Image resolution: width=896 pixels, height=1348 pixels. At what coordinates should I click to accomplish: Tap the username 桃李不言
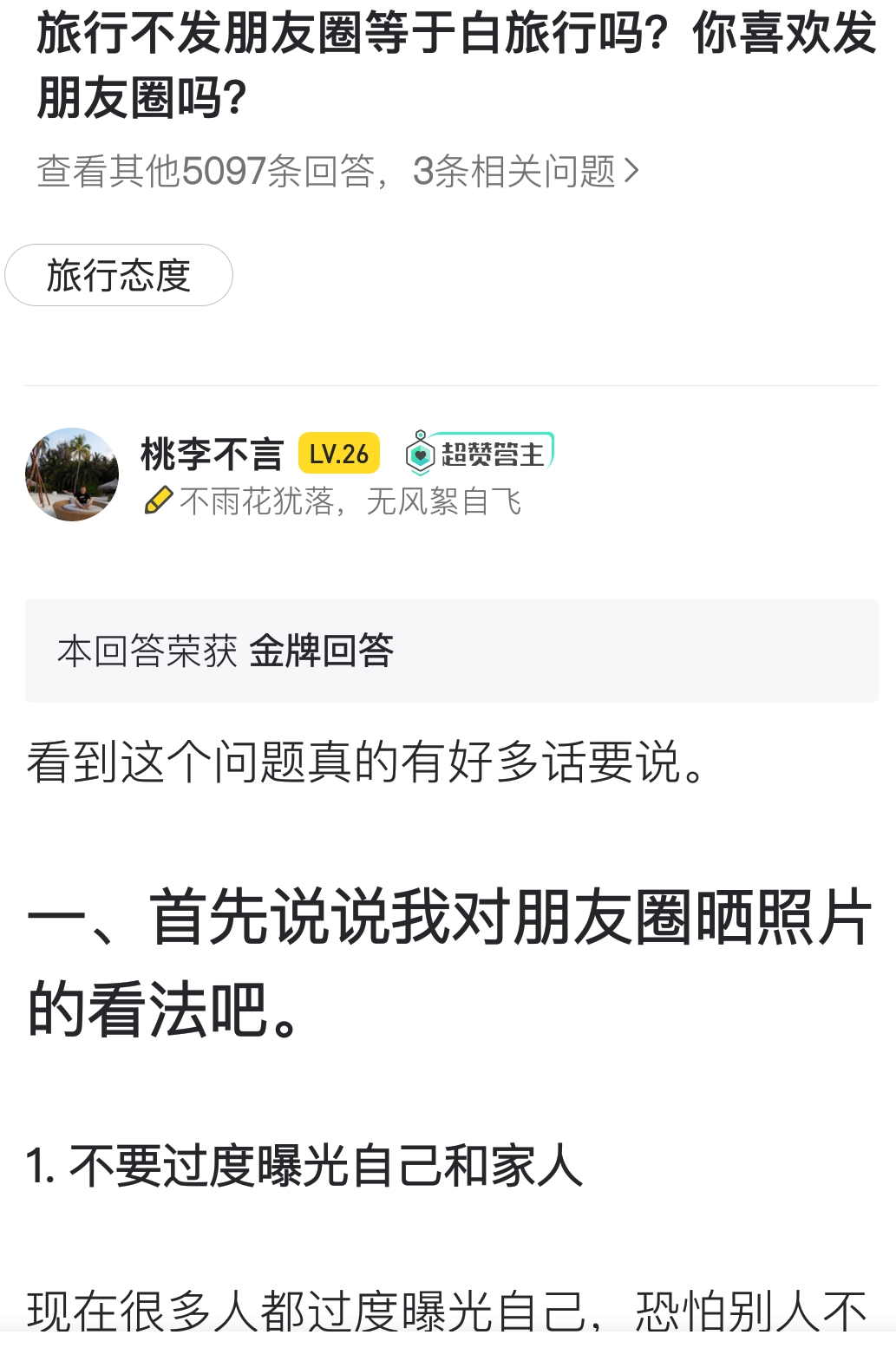pyautogui.click(x=212, y=454)
